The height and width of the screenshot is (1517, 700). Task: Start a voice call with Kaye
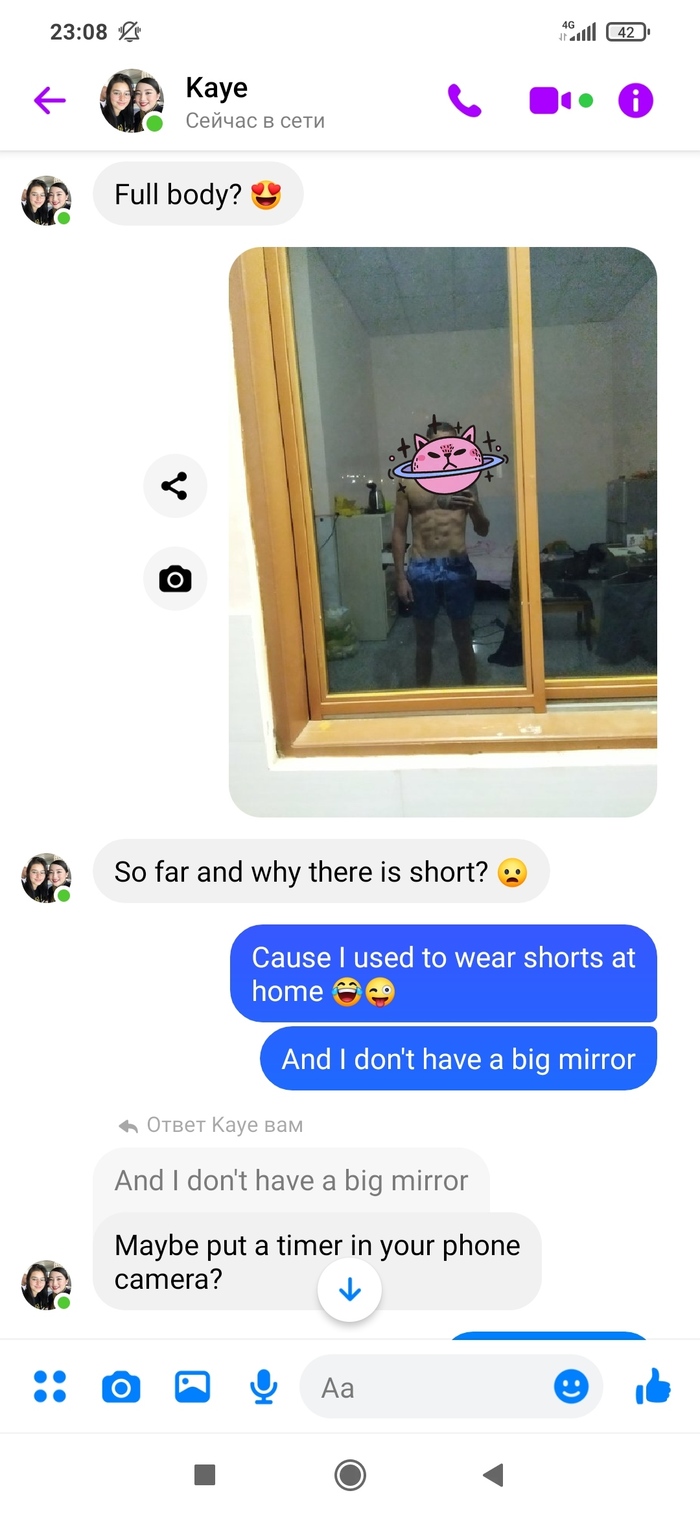point(464,100)
